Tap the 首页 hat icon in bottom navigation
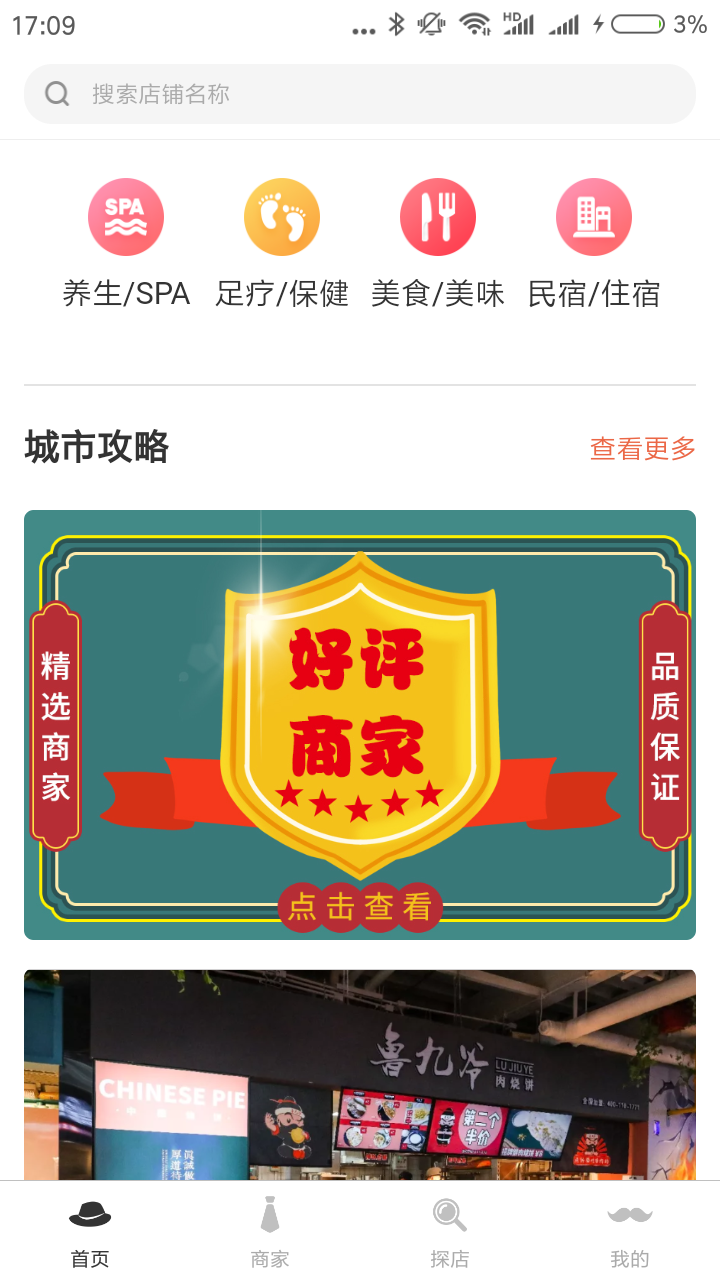This screenshot has width=720, height=1280. (x=89, y=1213)
